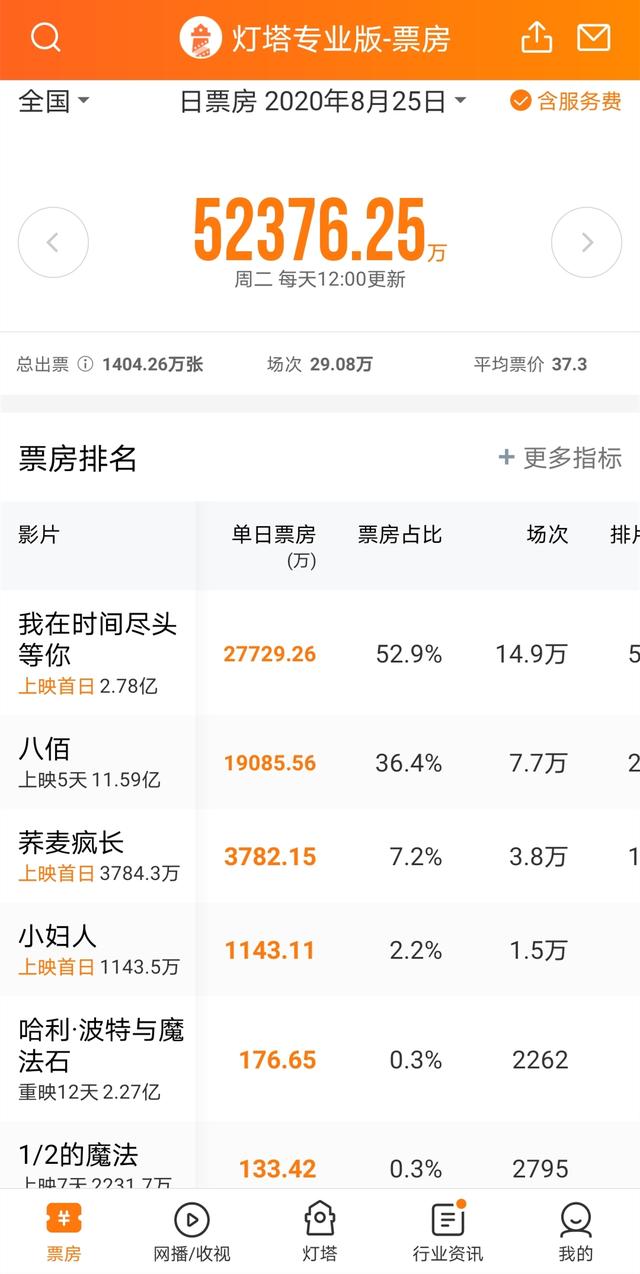The height and width of the screenshot is (1274, 640).
Task: Open 更多指标 to add more metrics
Action: (x=560, y=458)
